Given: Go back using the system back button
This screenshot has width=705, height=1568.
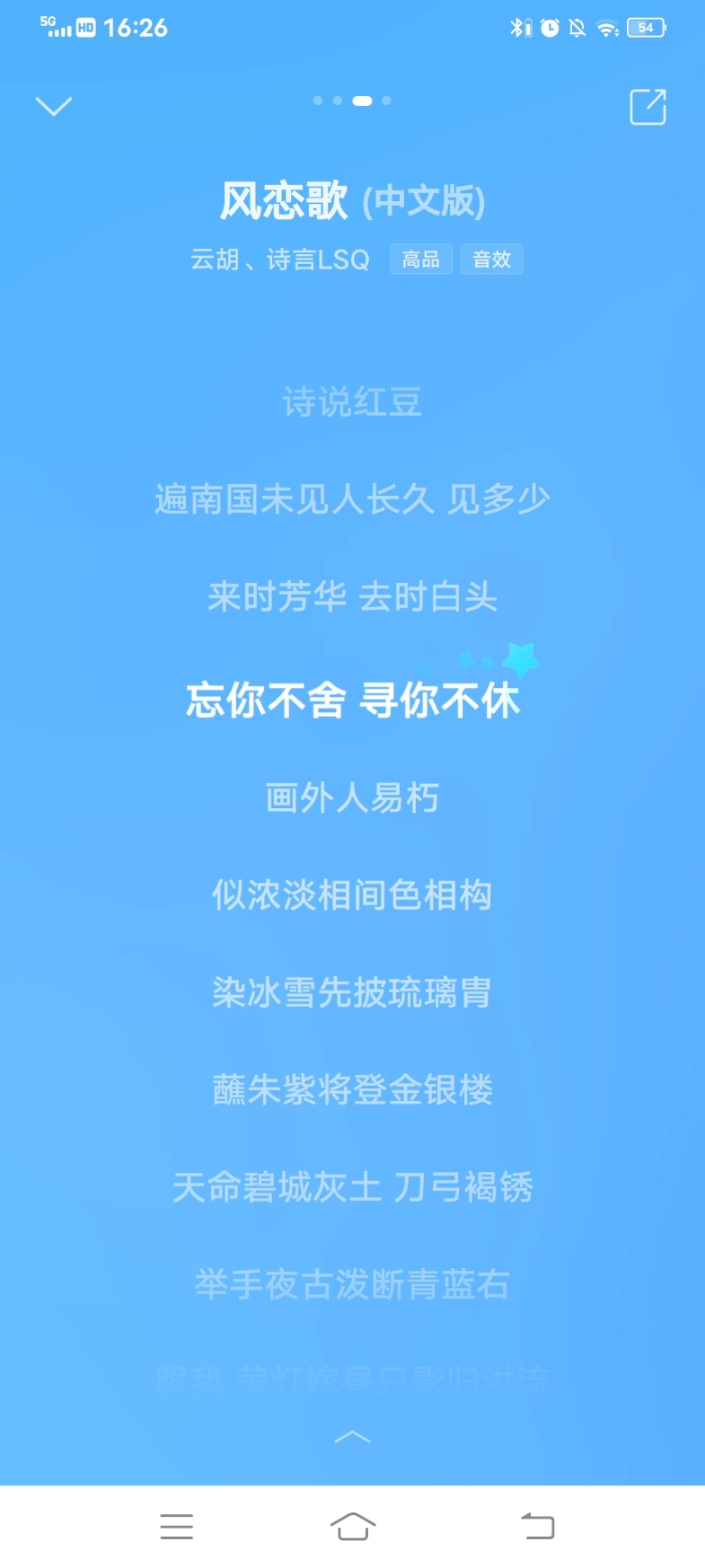Looking at the screenshot, I should (x=537, y=1526).
